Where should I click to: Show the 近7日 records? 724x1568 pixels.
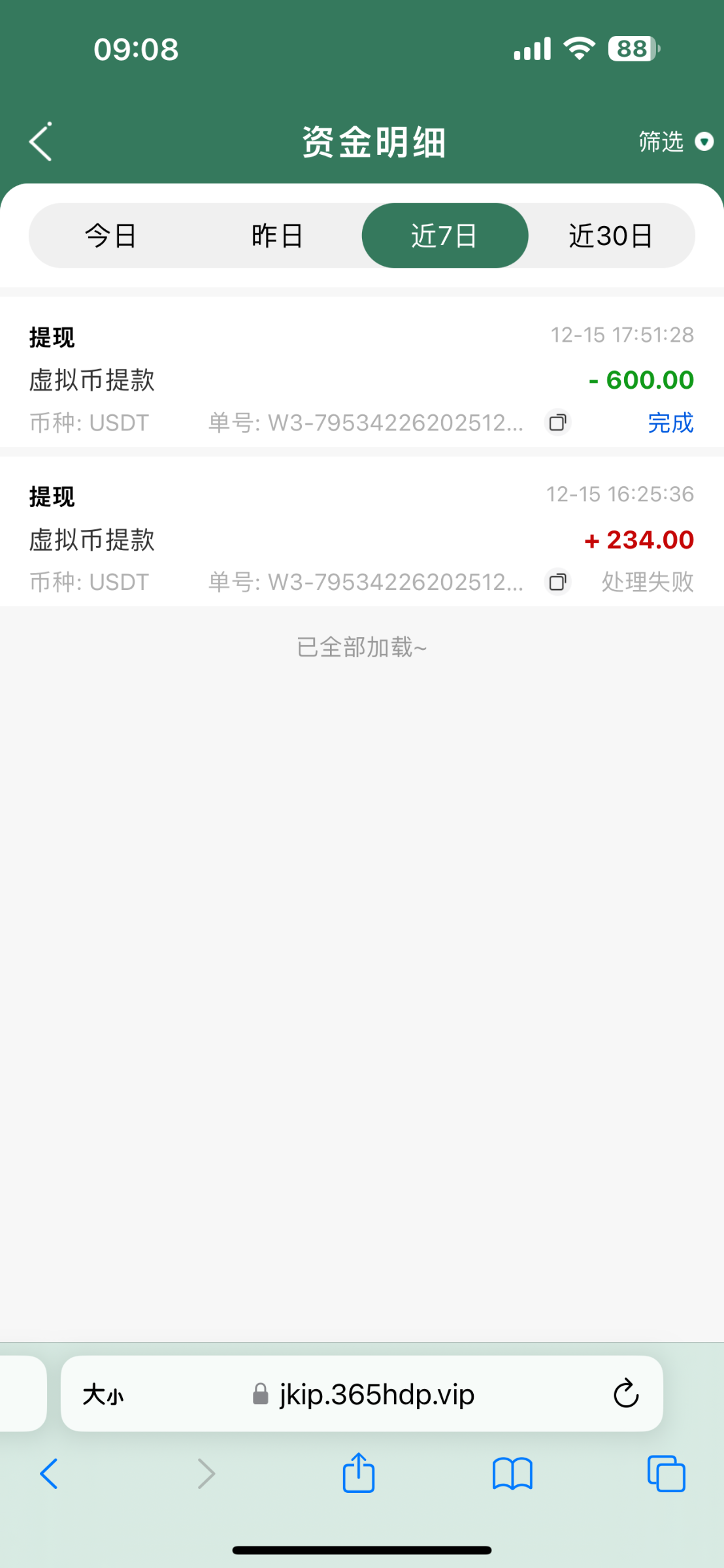click(444, 236)
